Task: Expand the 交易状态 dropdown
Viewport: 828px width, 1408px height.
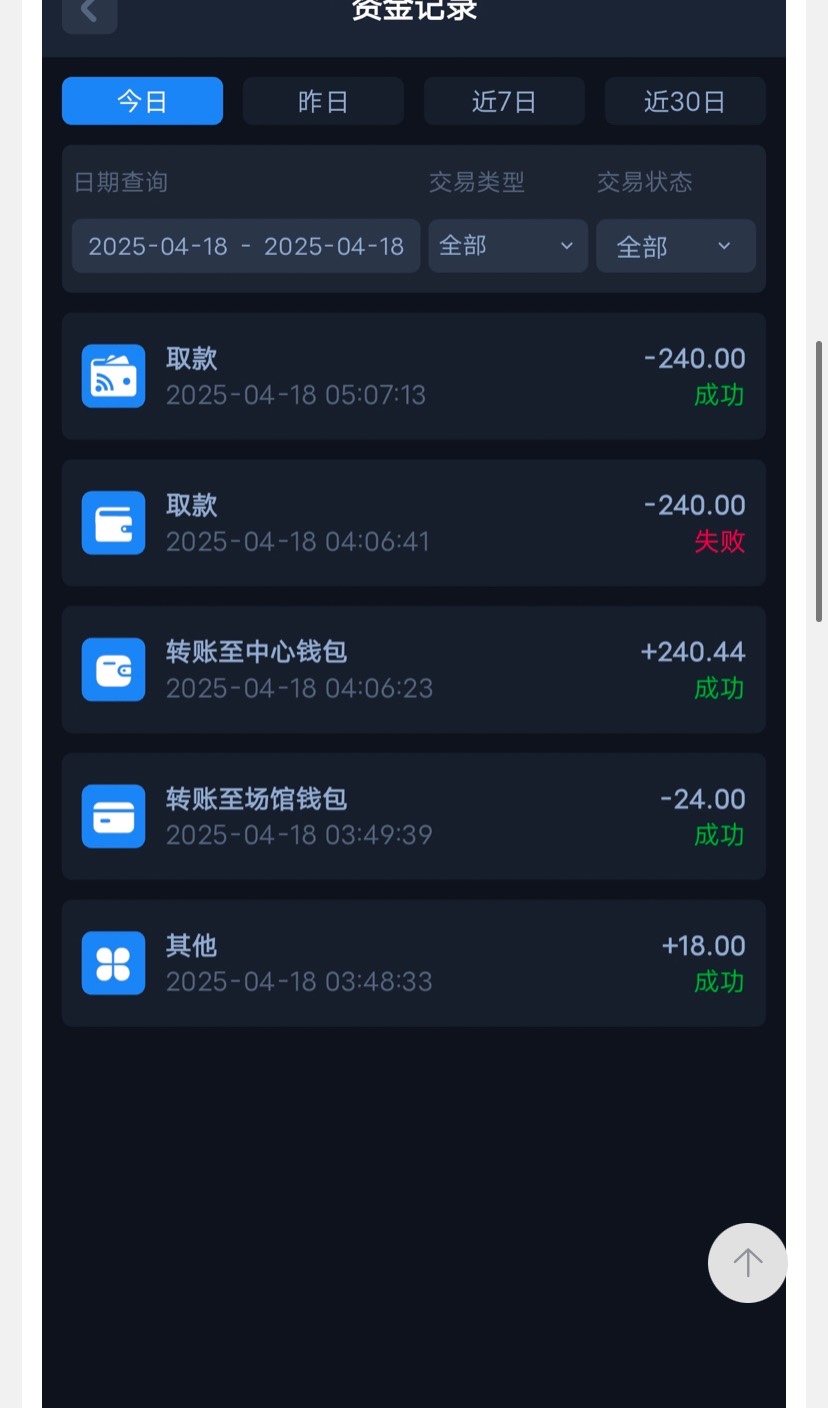Action: click(x=675, y=246)
